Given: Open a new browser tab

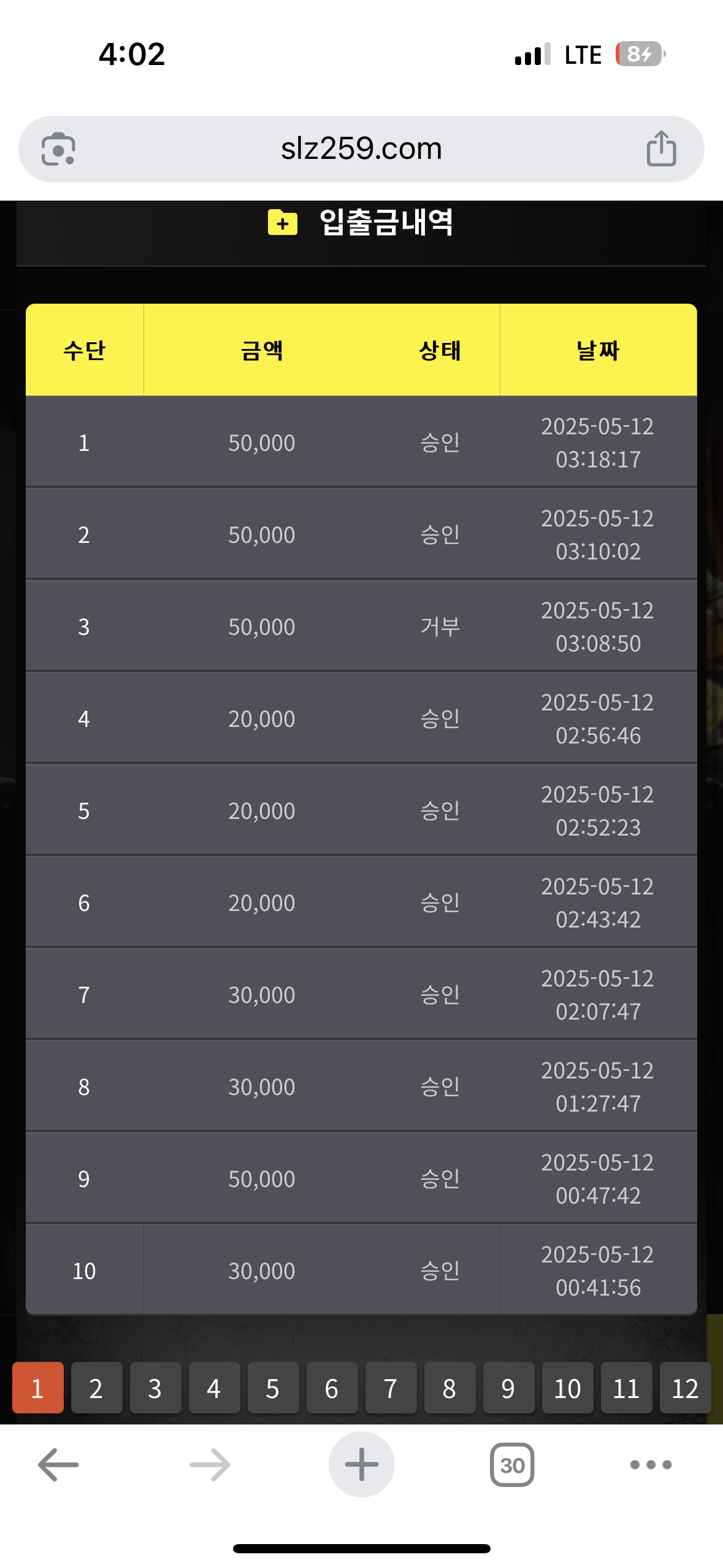Looking at the screenshot, I should coord(361,1465).
